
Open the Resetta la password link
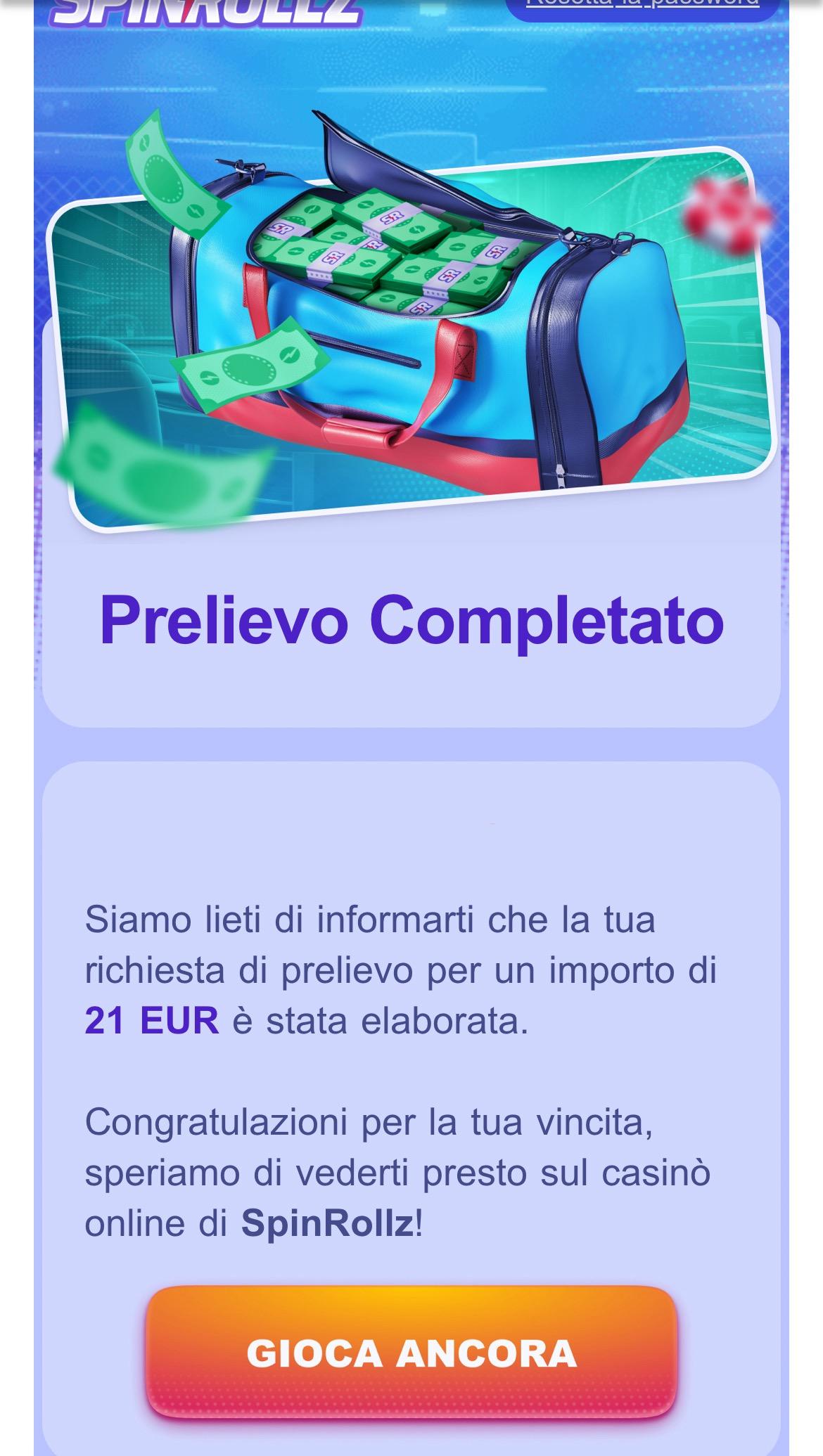coord(642,6)
